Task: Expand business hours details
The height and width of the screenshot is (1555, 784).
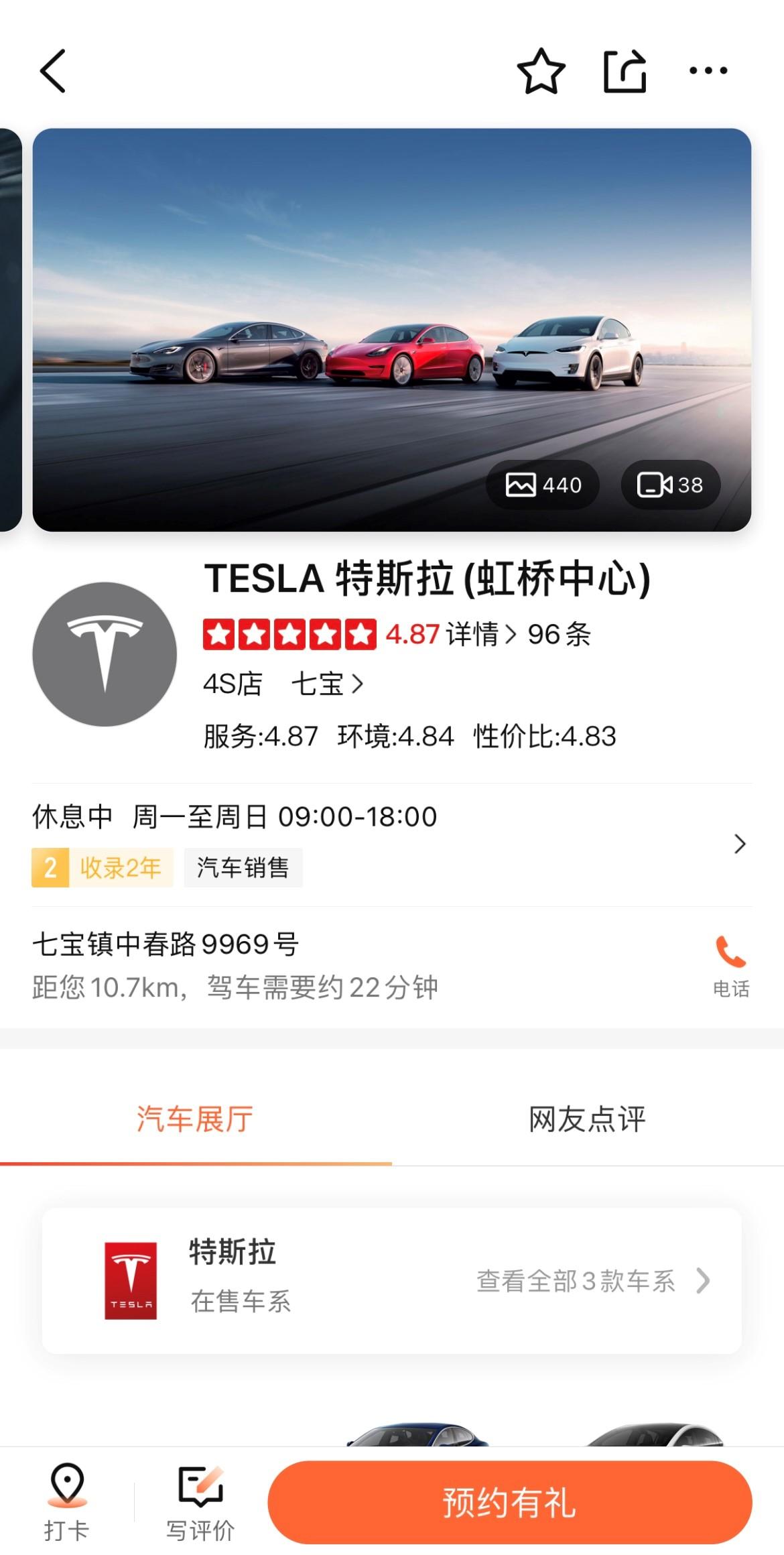Action: (739, 844)
